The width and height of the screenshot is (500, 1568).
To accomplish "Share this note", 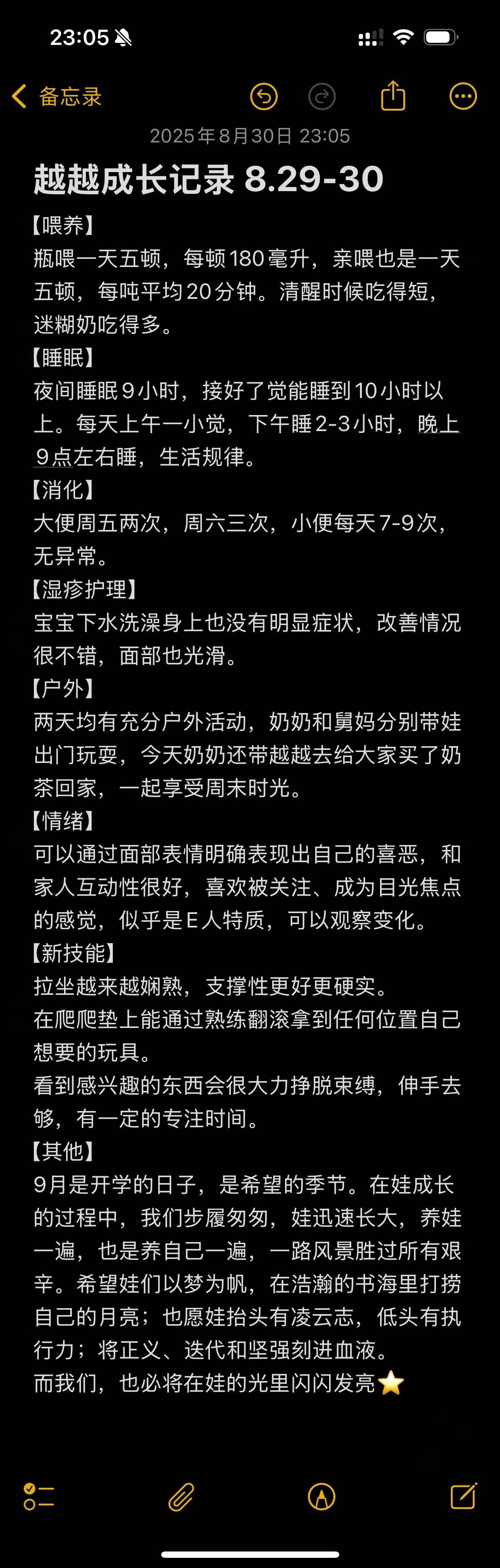I will (393, 95).
